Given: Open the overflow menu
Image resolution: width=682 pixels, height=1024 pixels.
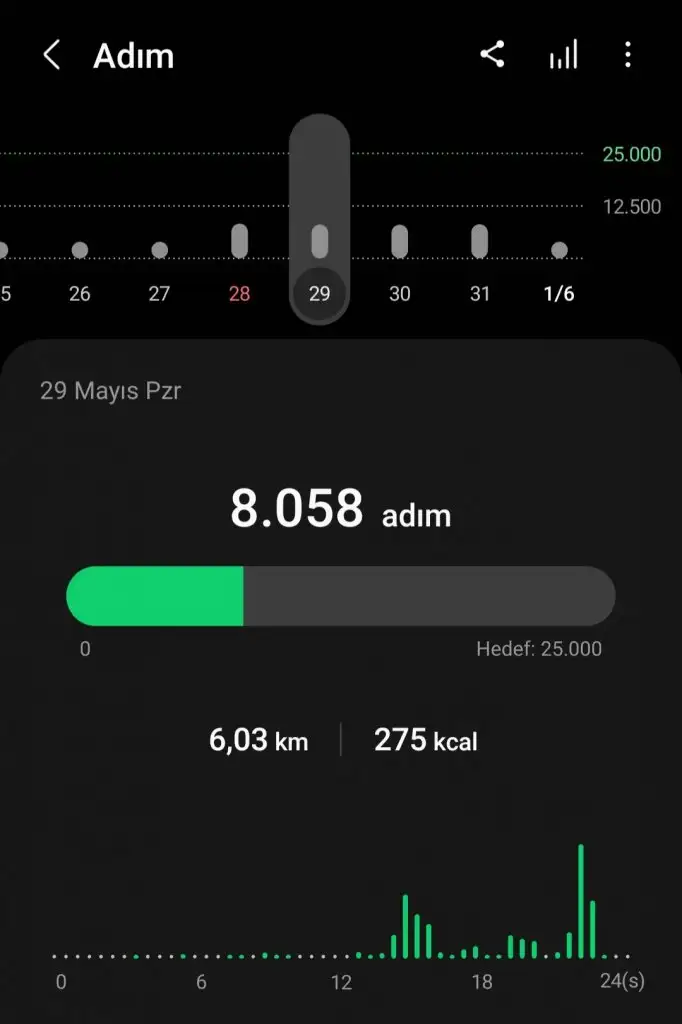Looking at the screenshot, I should [x=628, y=55].
